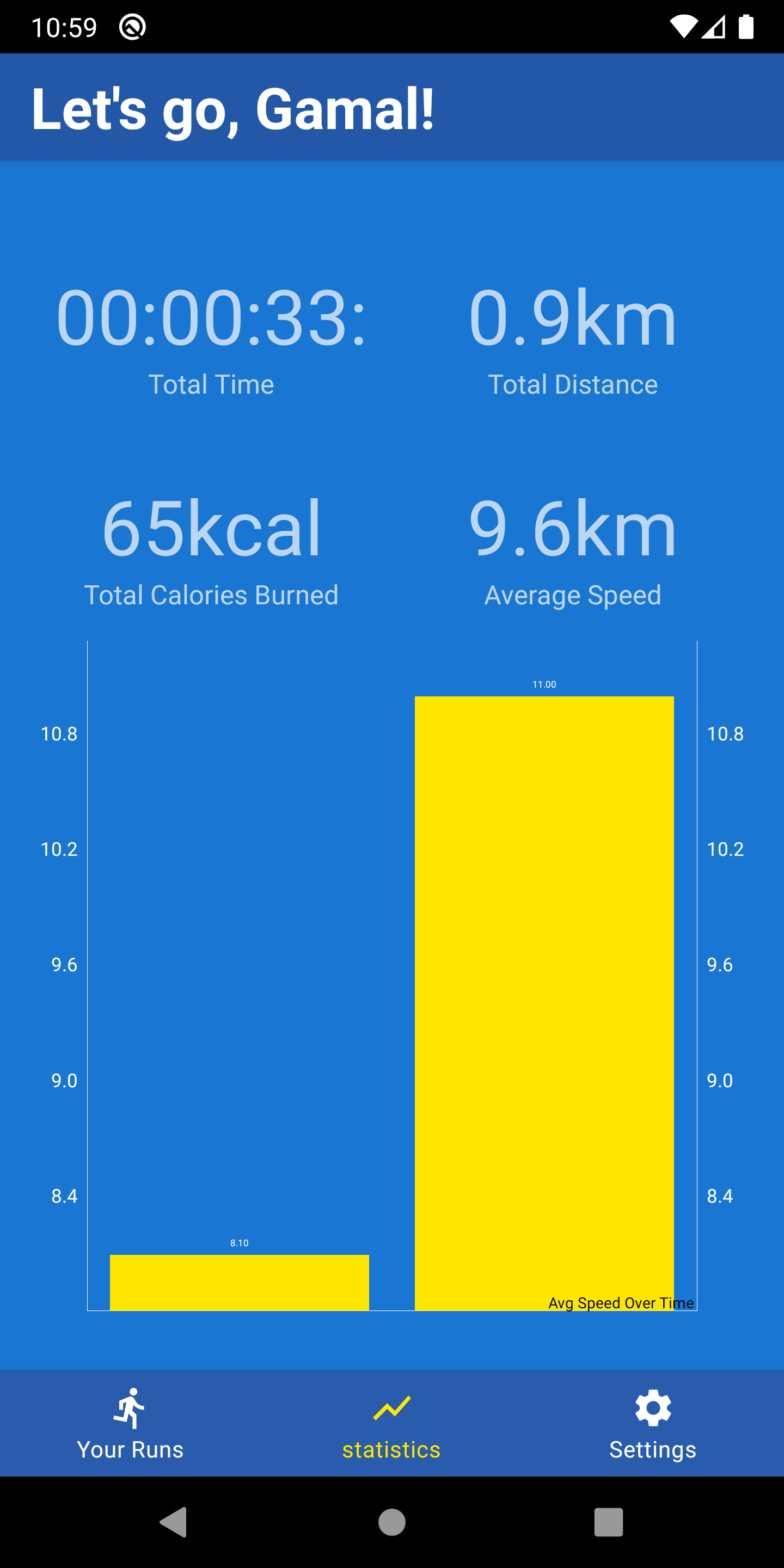Tap the notification blocking icon near the clock
Image resolution: width=784 pixels, height=1568 pixels.
click(x=132, y=26)
